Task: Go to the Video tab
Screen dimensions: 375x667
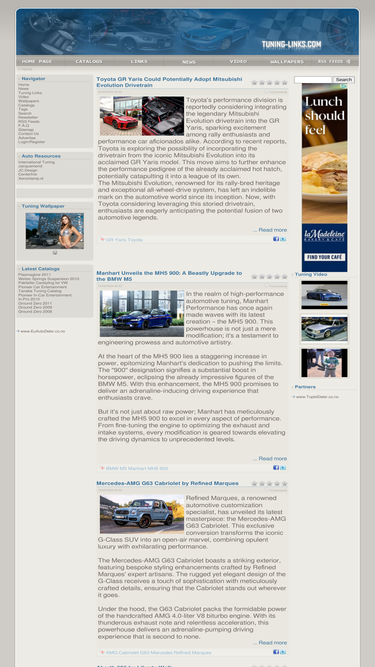Action: pyautogui.click(x=238, y=61)
